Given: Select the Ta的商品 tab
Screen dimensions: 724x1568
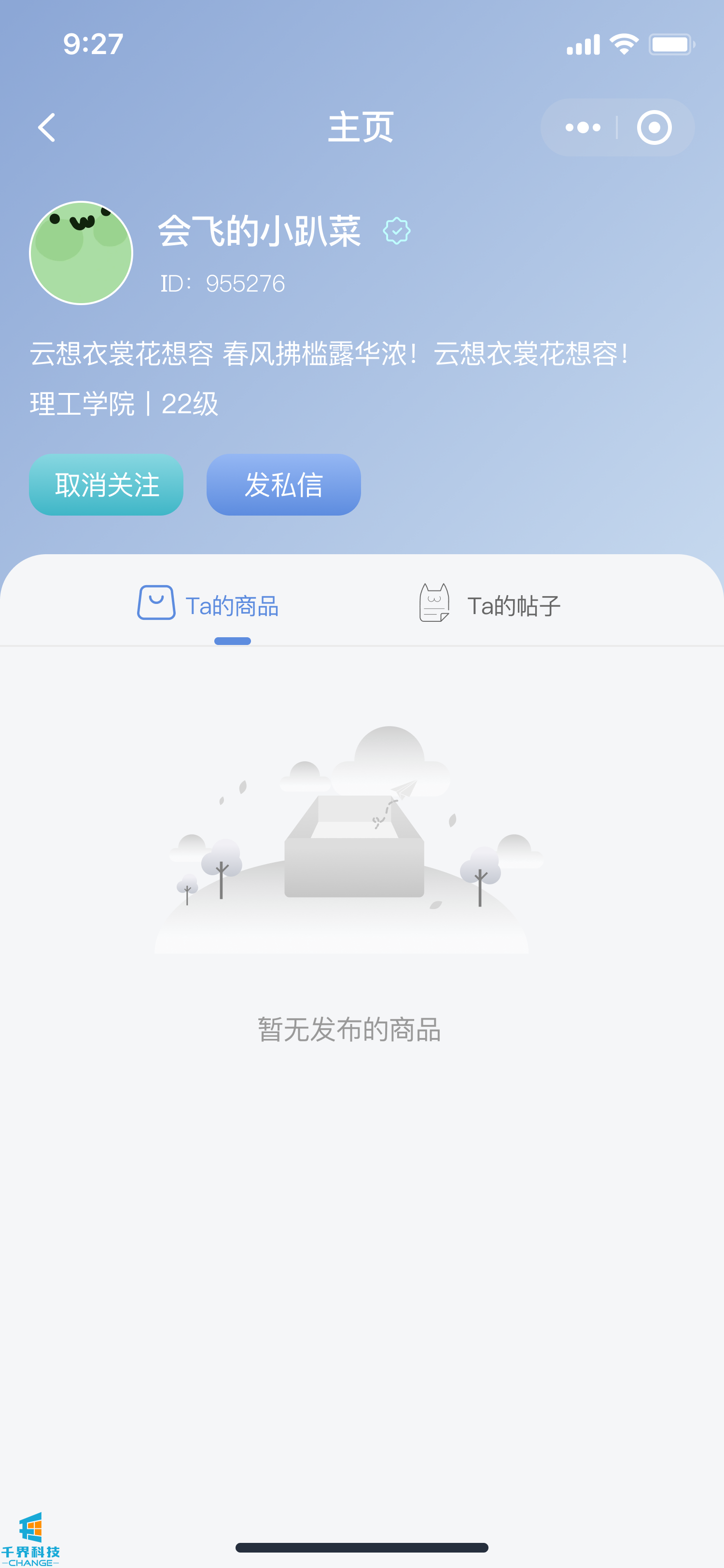Looking at the screenshot, I should coord(209,604).
